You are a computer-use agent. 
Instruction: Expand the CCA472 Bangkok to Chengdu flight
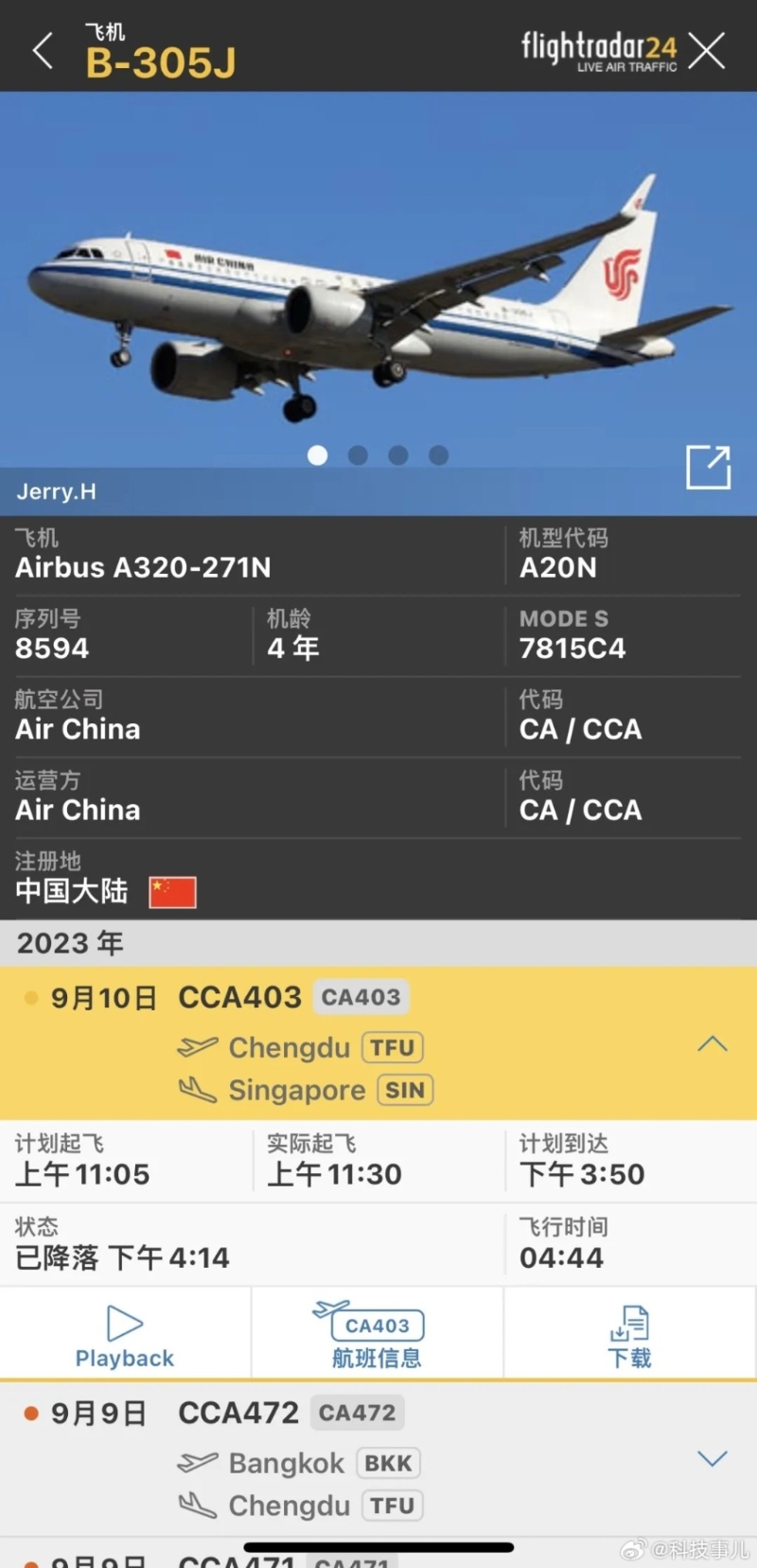pyautogui.click(x=712, y=1458)
